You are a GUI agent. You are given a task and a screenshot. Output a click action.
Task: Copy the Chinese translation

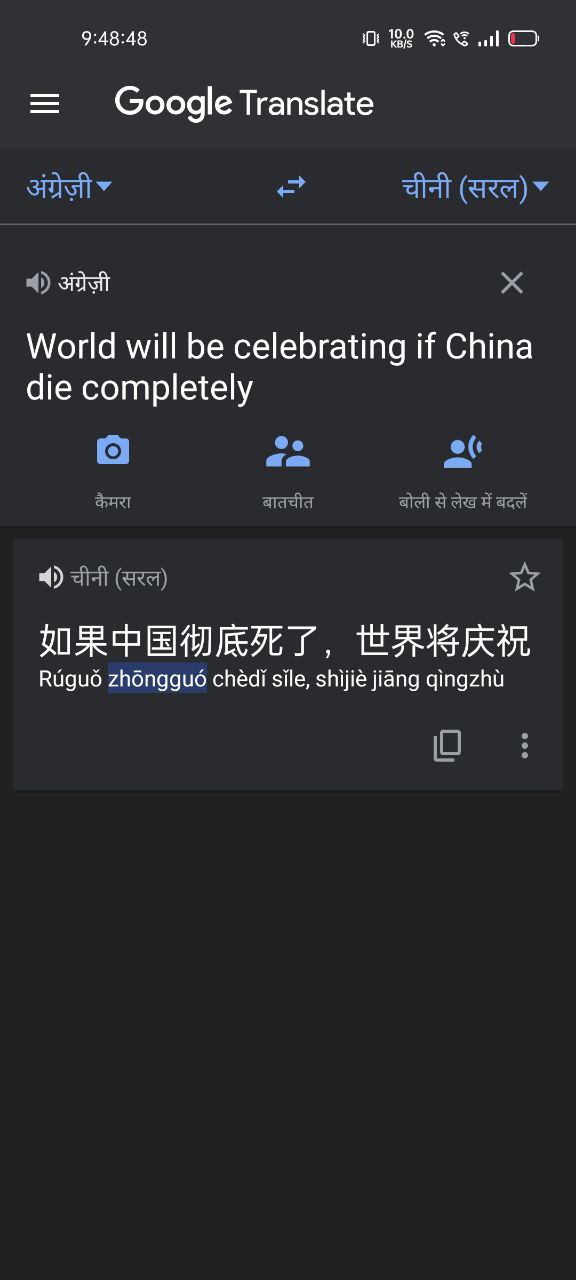point(447,745)
